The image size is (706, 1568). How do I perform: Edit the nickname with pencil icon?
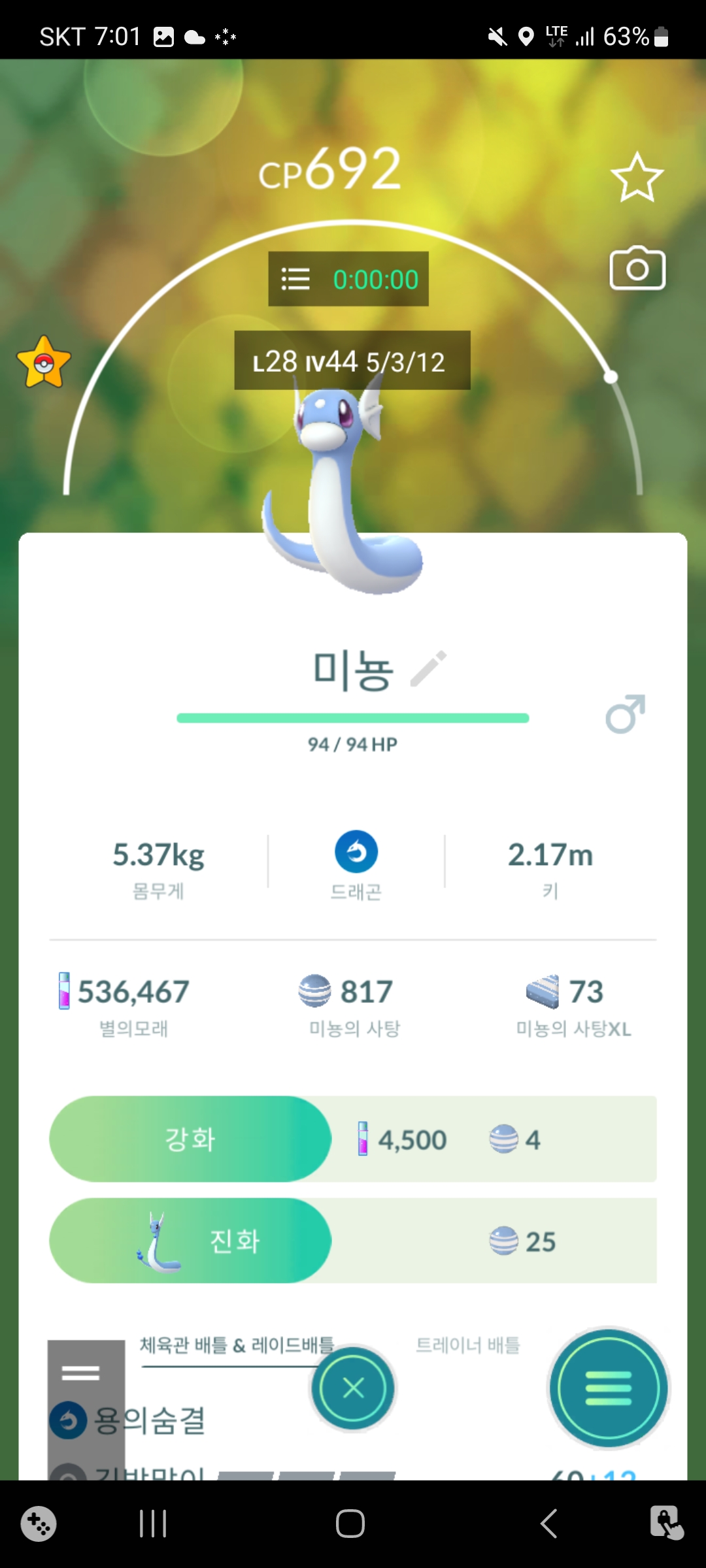(429, 669)
